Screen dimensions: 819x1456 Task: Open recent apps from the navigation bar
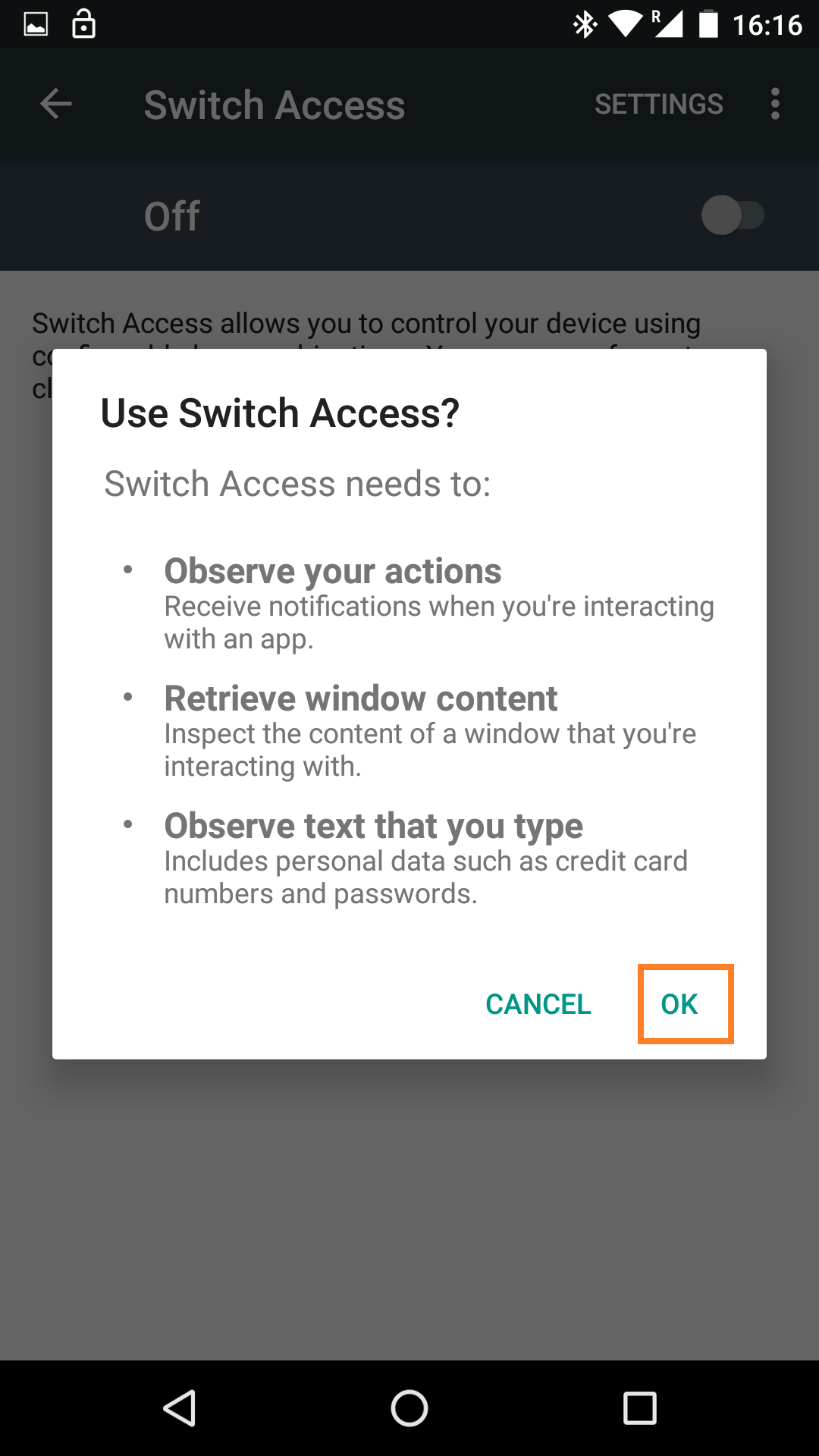coord(639,1408)
